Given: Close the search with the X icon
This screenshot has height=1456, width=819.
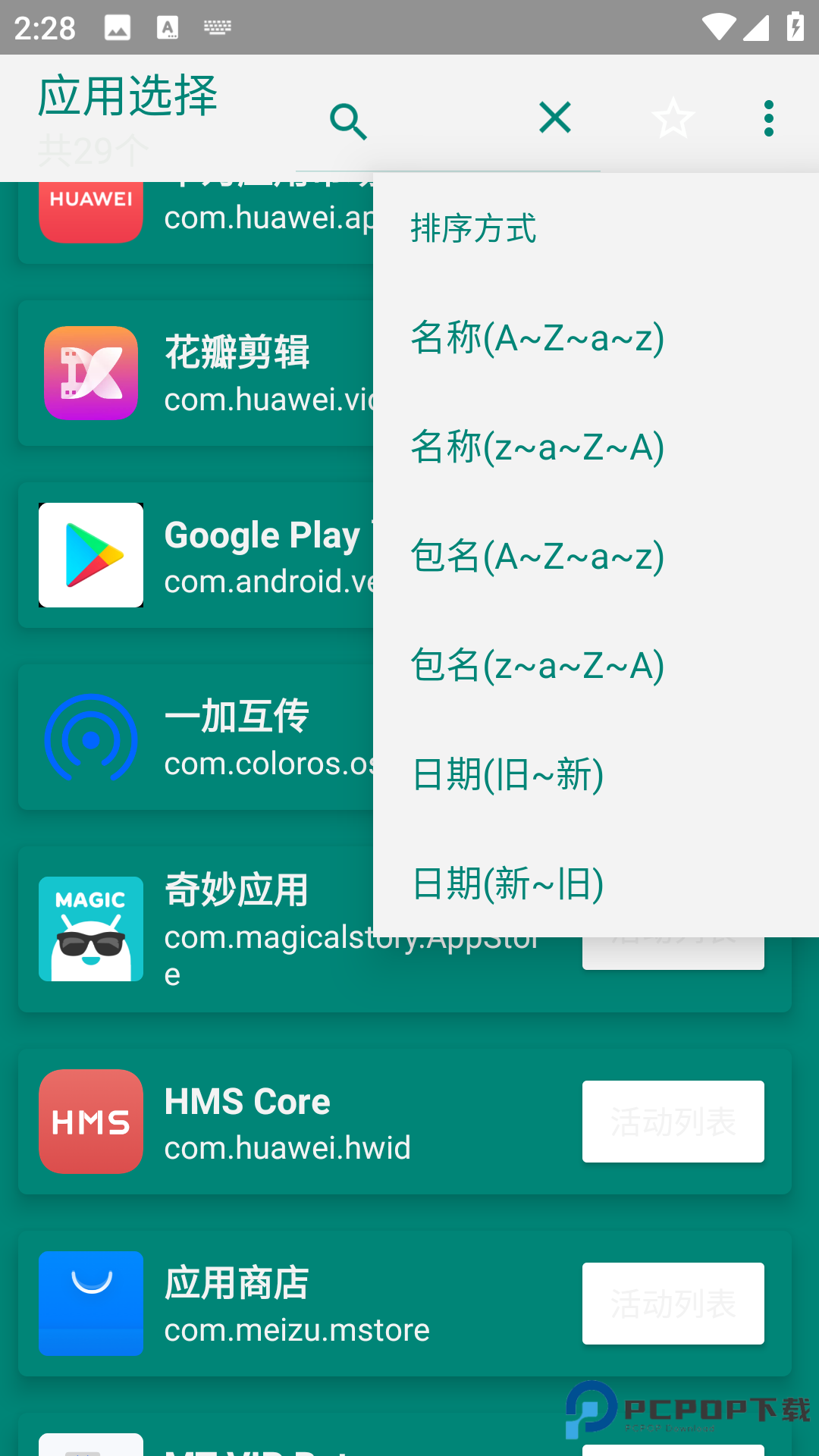Looking at the screenshot, I should click(x=554, y=118).
